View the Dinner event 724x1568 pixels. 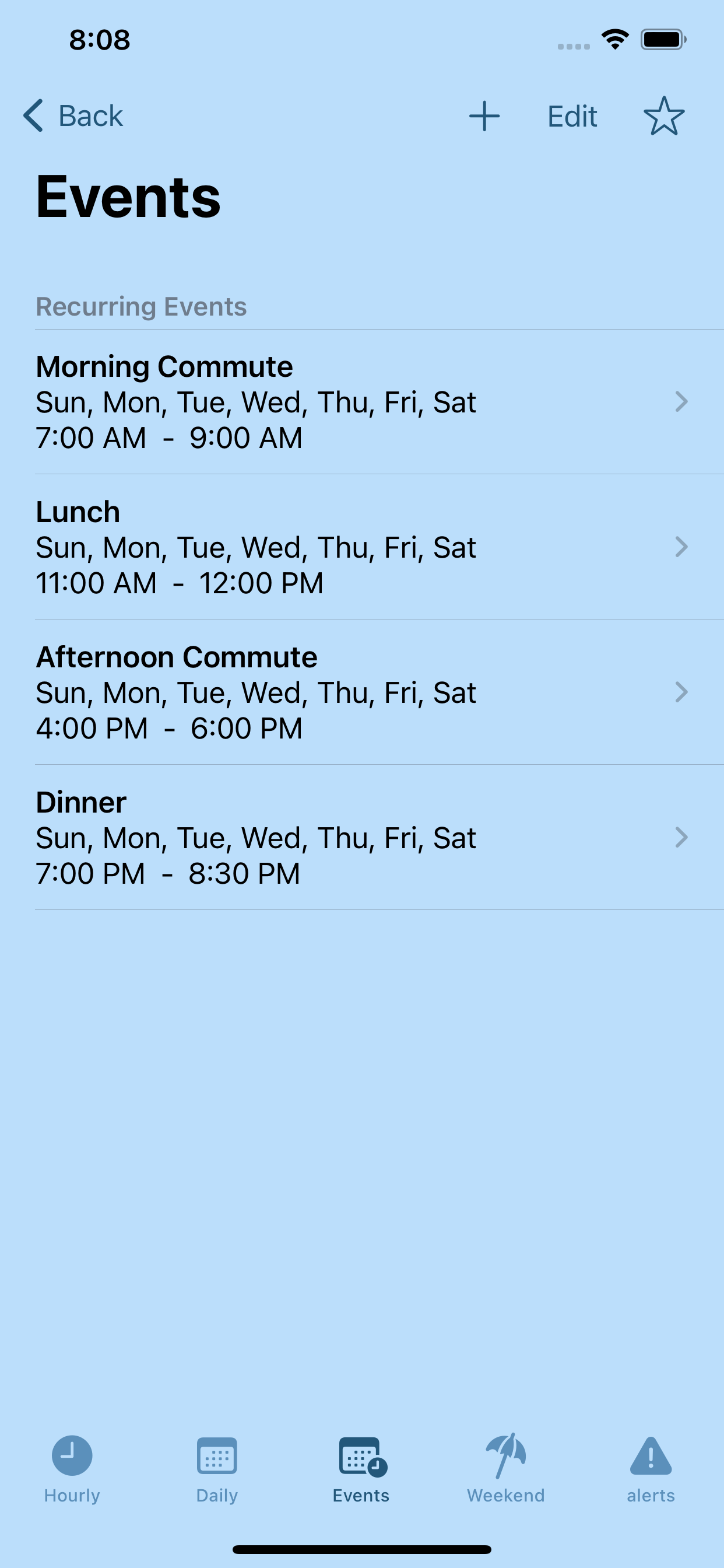(362, 838)
